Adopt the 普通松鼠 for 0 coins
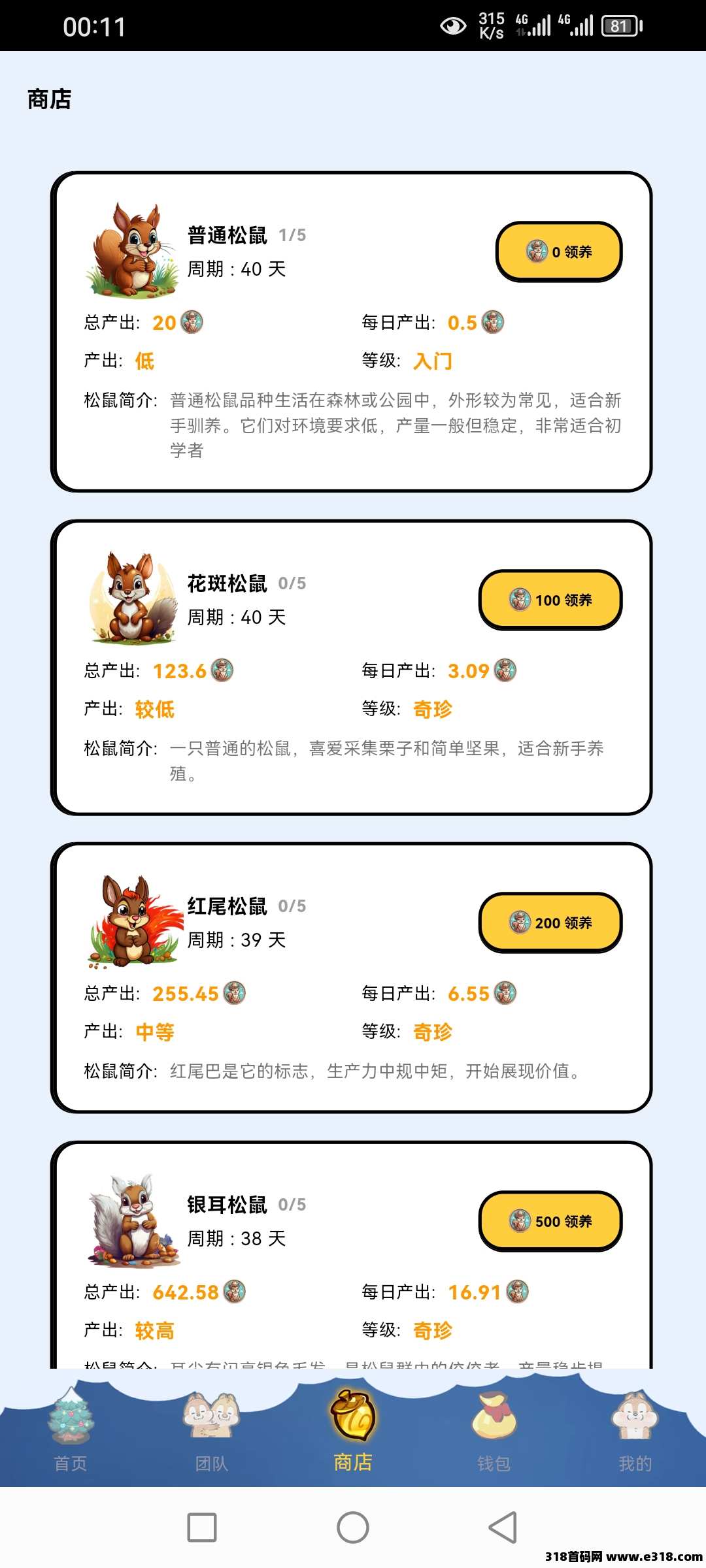Image resolution: width=706 pixels, height=1568 pixels. click(558, 252)
